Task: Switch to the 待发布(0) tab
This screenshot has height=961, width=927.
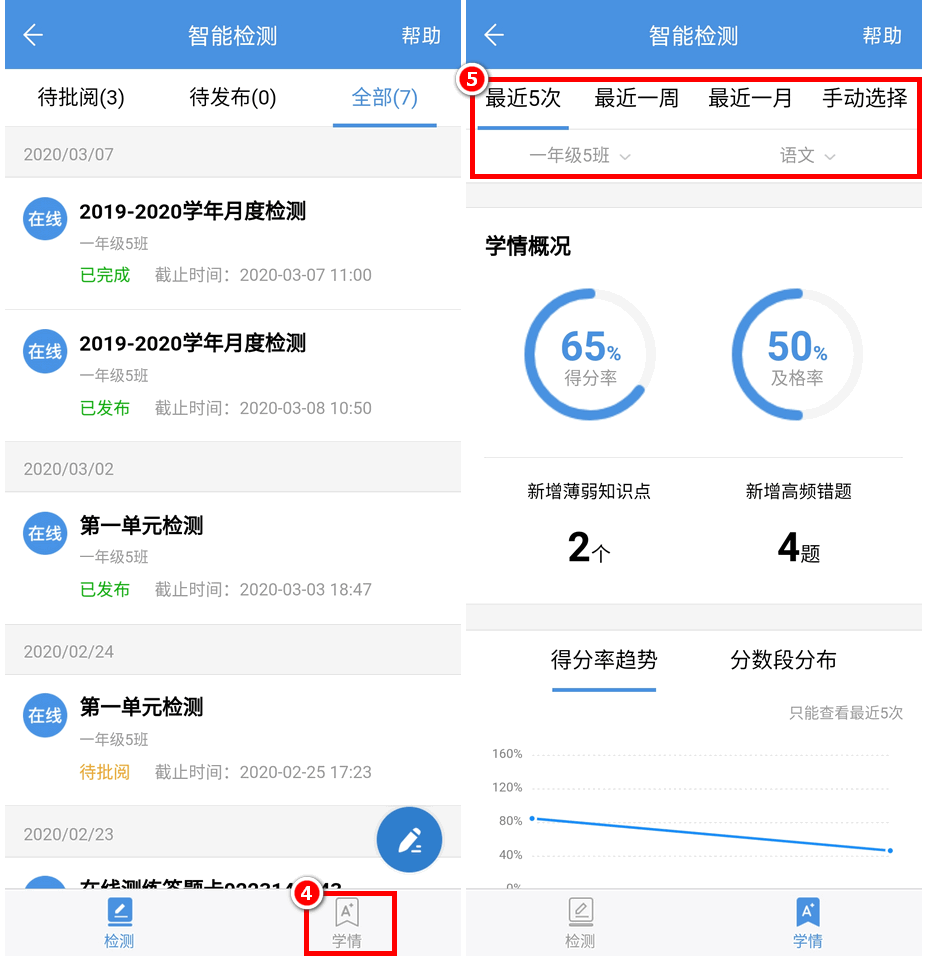Action: (x=233, y=98)
